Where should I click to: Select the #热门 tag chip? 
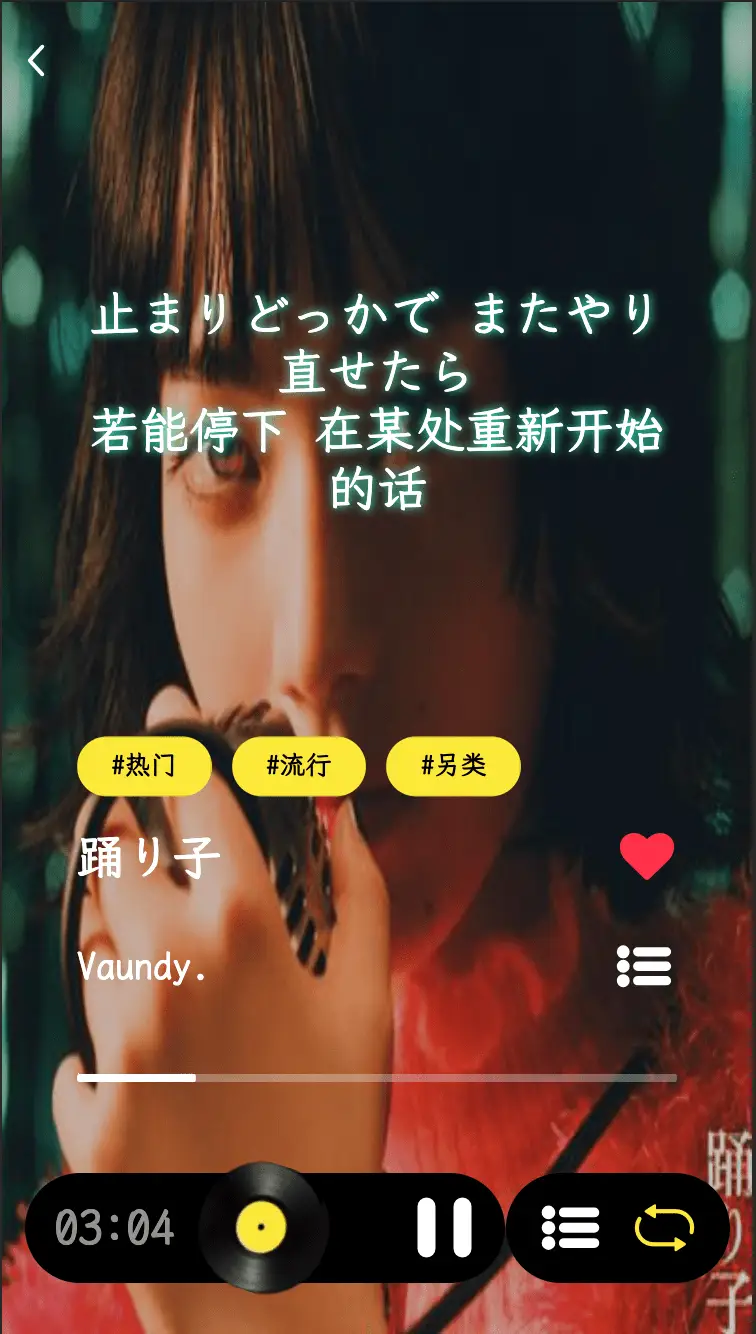144,766
